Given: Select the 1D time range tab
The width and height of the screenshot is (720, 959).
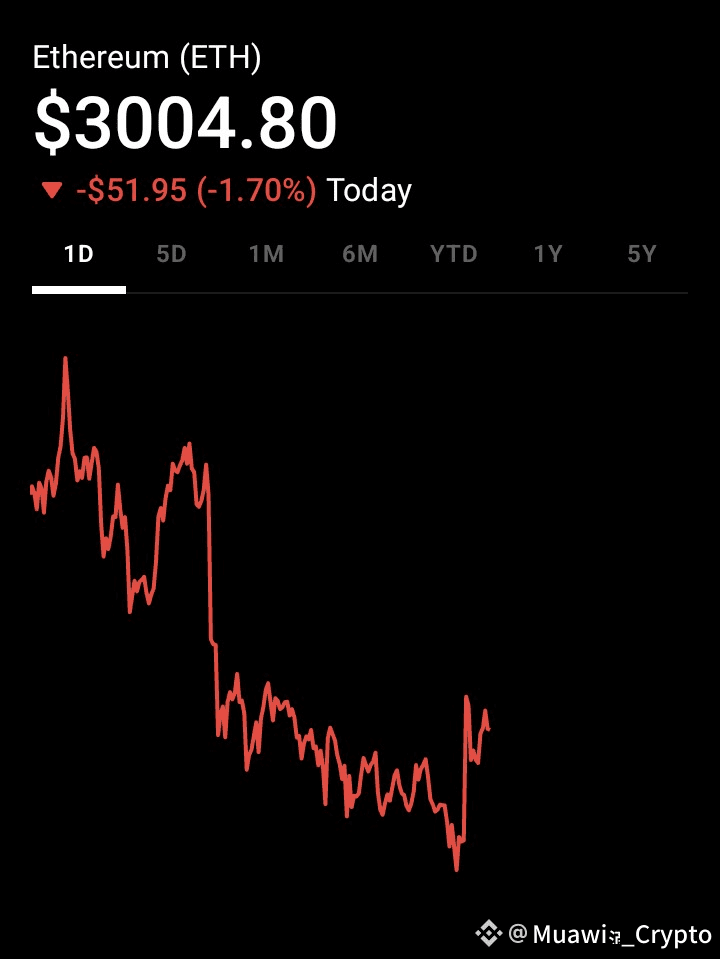Looking at the screenshot, I should 79,254.
